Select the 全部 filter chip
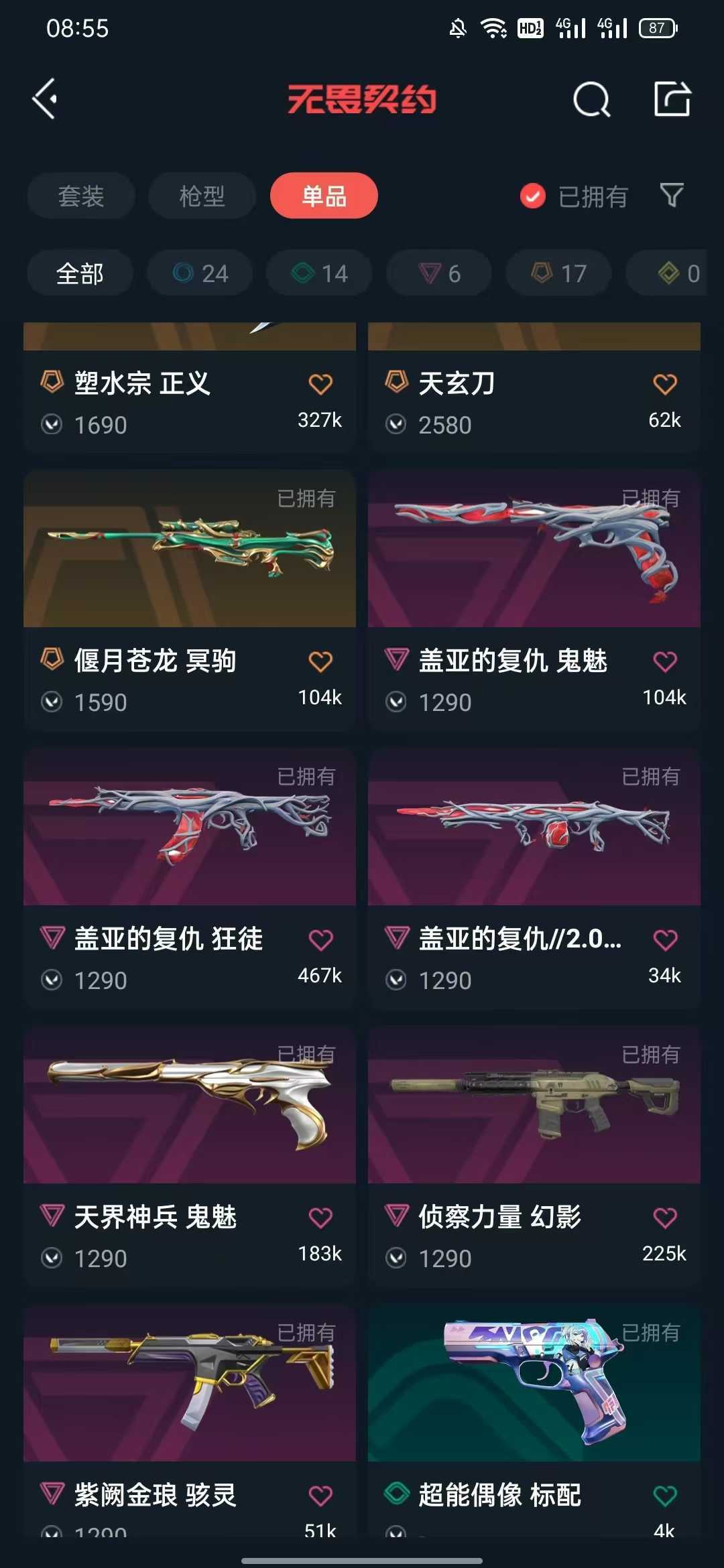Viewport: 724px width, 1568px height. tap(80, 273)
